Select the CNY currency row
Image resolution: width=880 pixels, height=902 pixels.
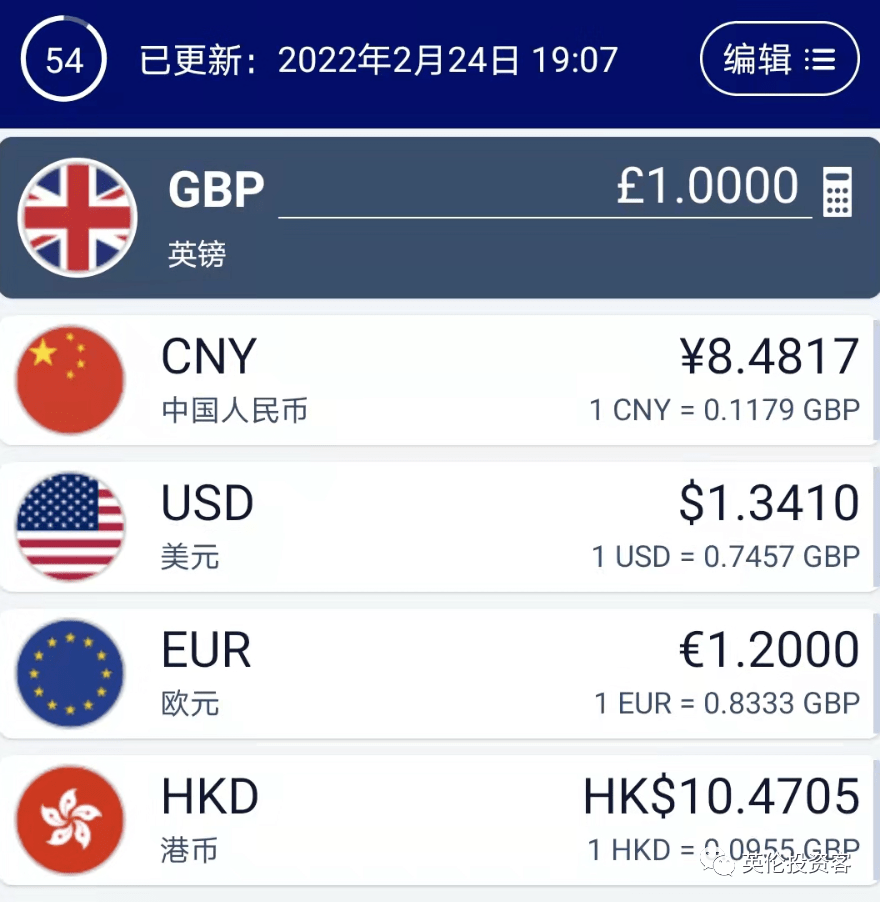click(x=440, y=380)
